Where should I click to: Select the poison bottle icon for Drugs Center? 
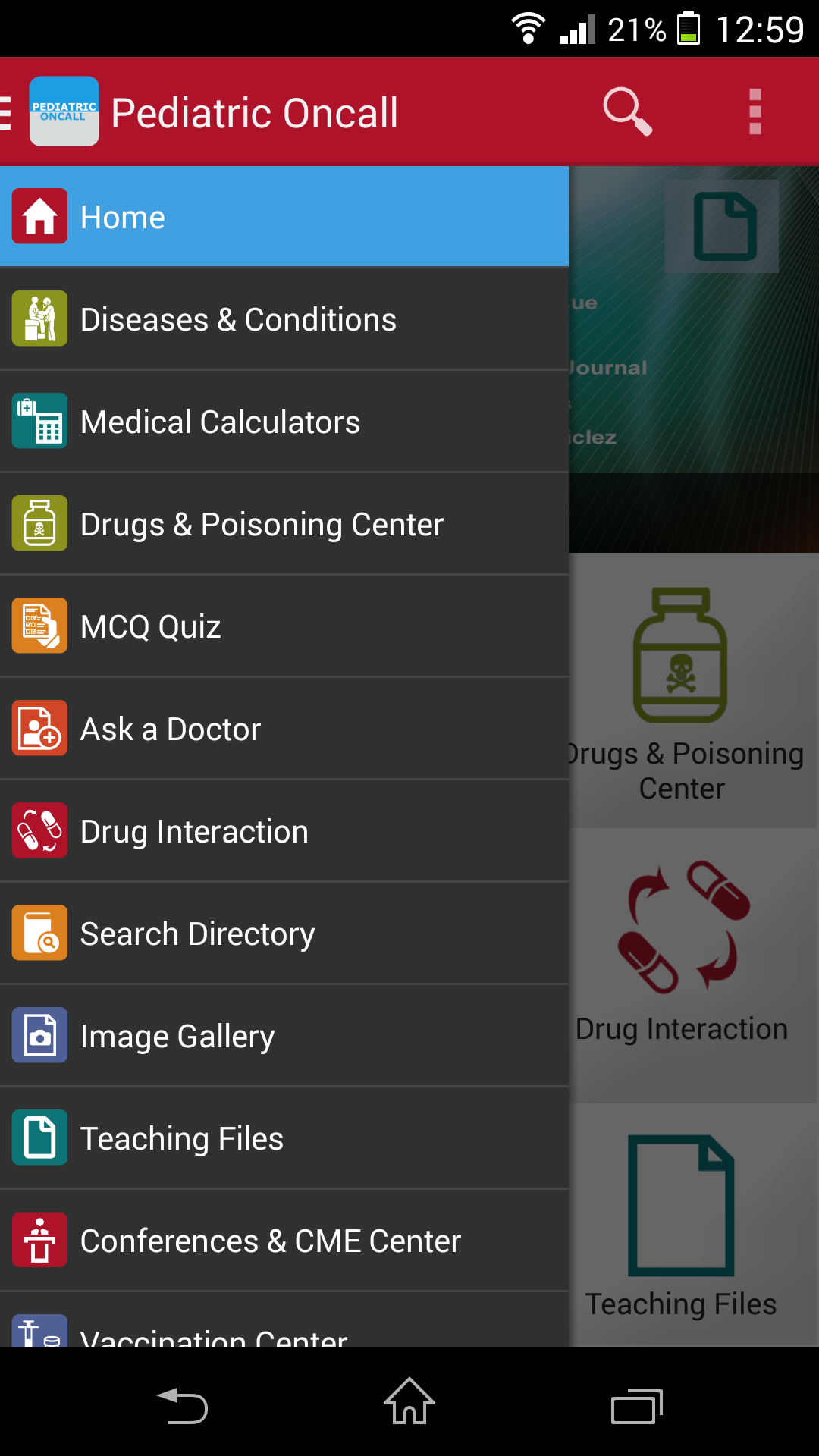click(39, 523)
